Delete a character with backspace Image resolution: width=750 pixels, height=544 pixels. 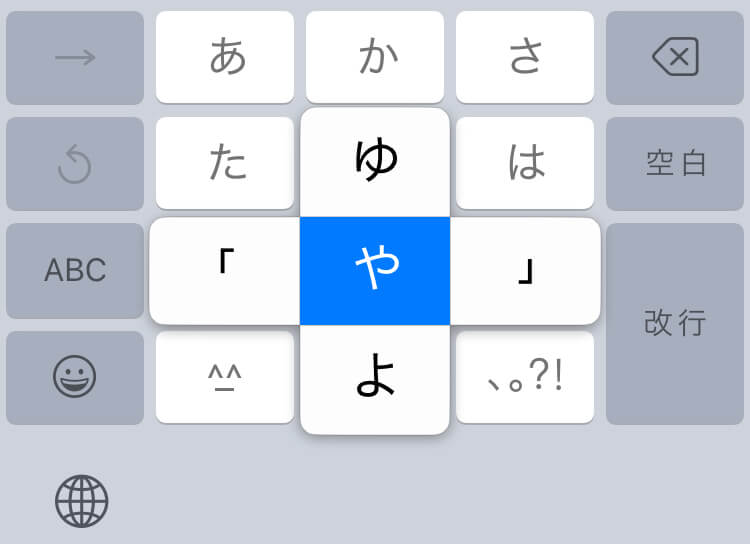[x=675, y=58]
